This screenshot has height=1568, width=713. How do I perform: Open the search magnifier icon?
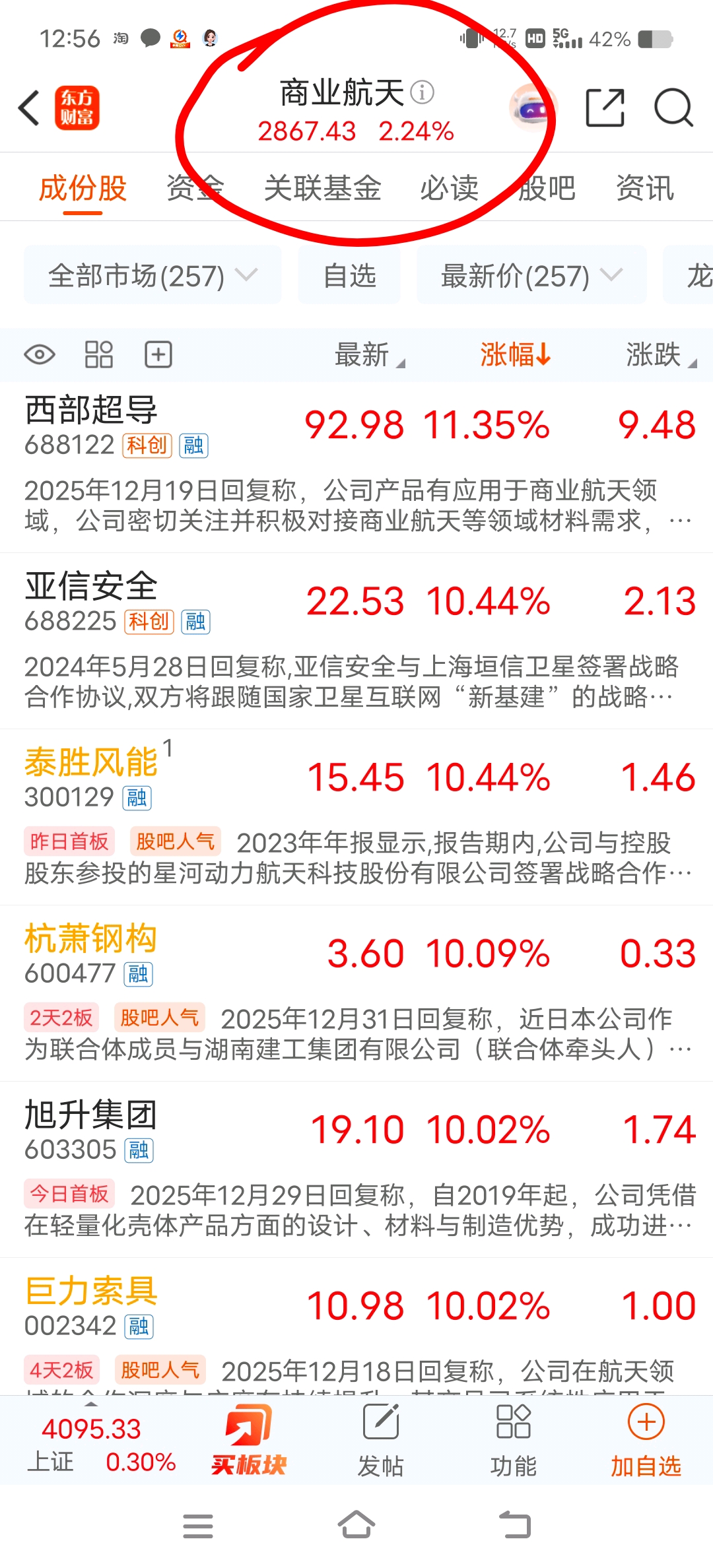point(673,108)
